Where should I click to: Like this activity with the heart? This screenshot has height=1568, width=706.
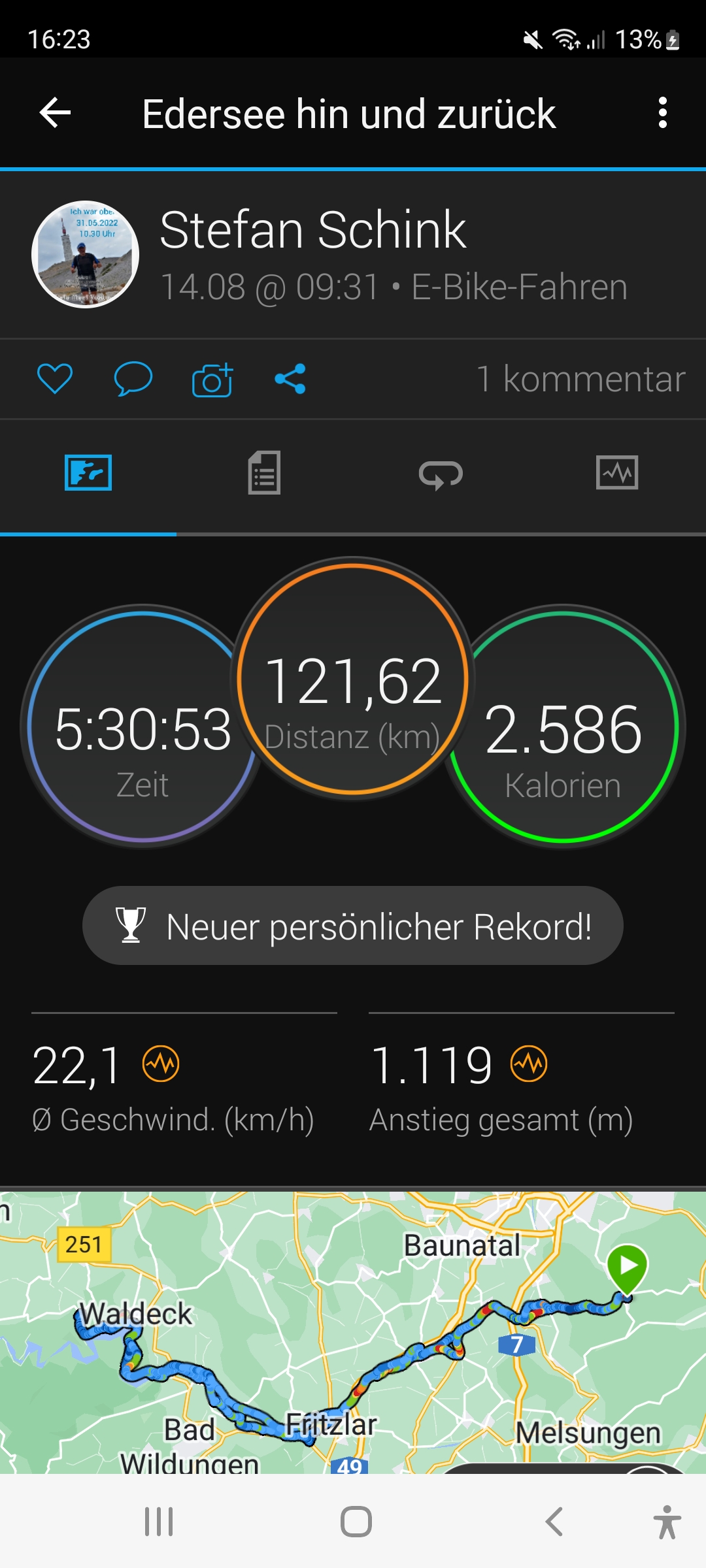click(55, 379)
